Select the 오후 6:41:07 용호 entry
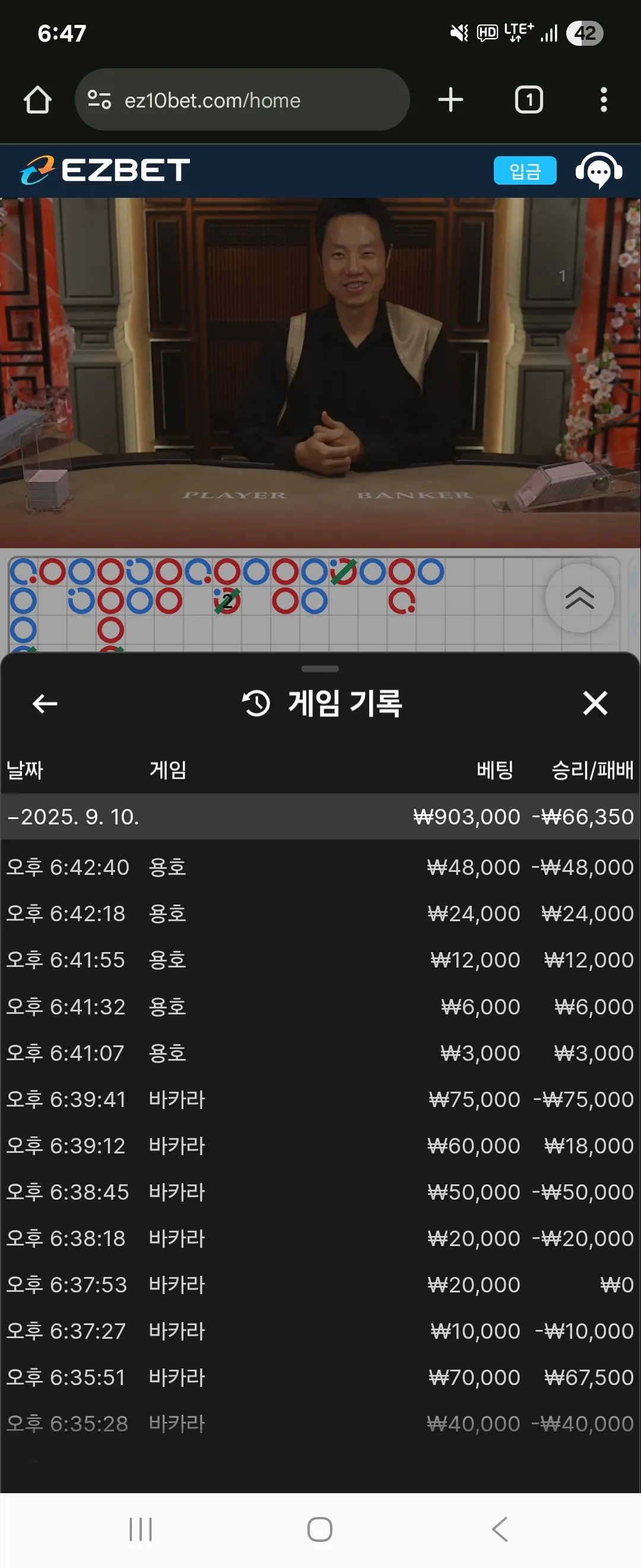Image resolution: width=641 pixels, height=1568 pixels. coord(320,1052)
